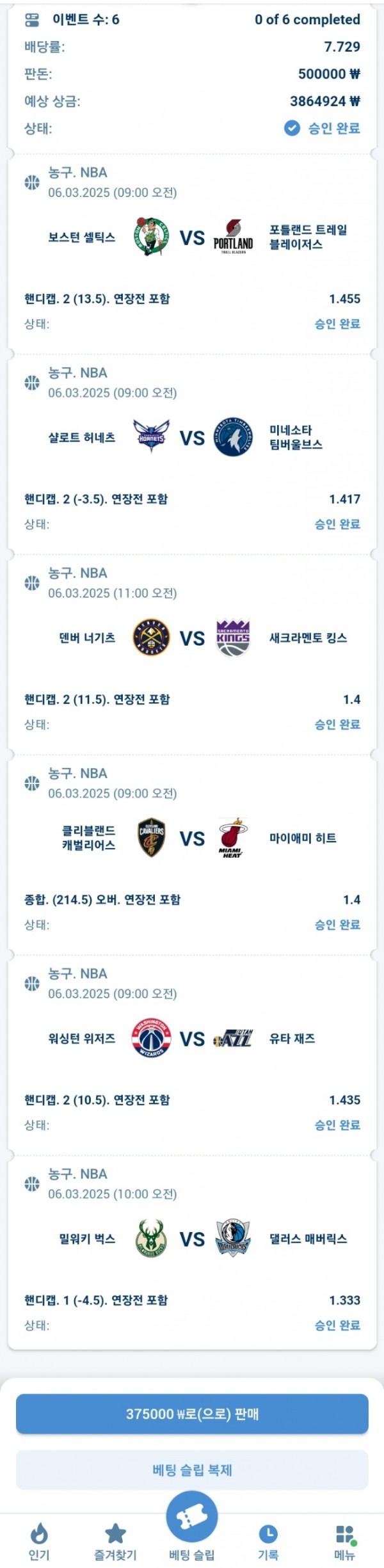Duplicate the bet slip (베팅 슬립 복제)
Image resolution: width=384 pixels, height=1568 pixels.
tap(192, 1469)
